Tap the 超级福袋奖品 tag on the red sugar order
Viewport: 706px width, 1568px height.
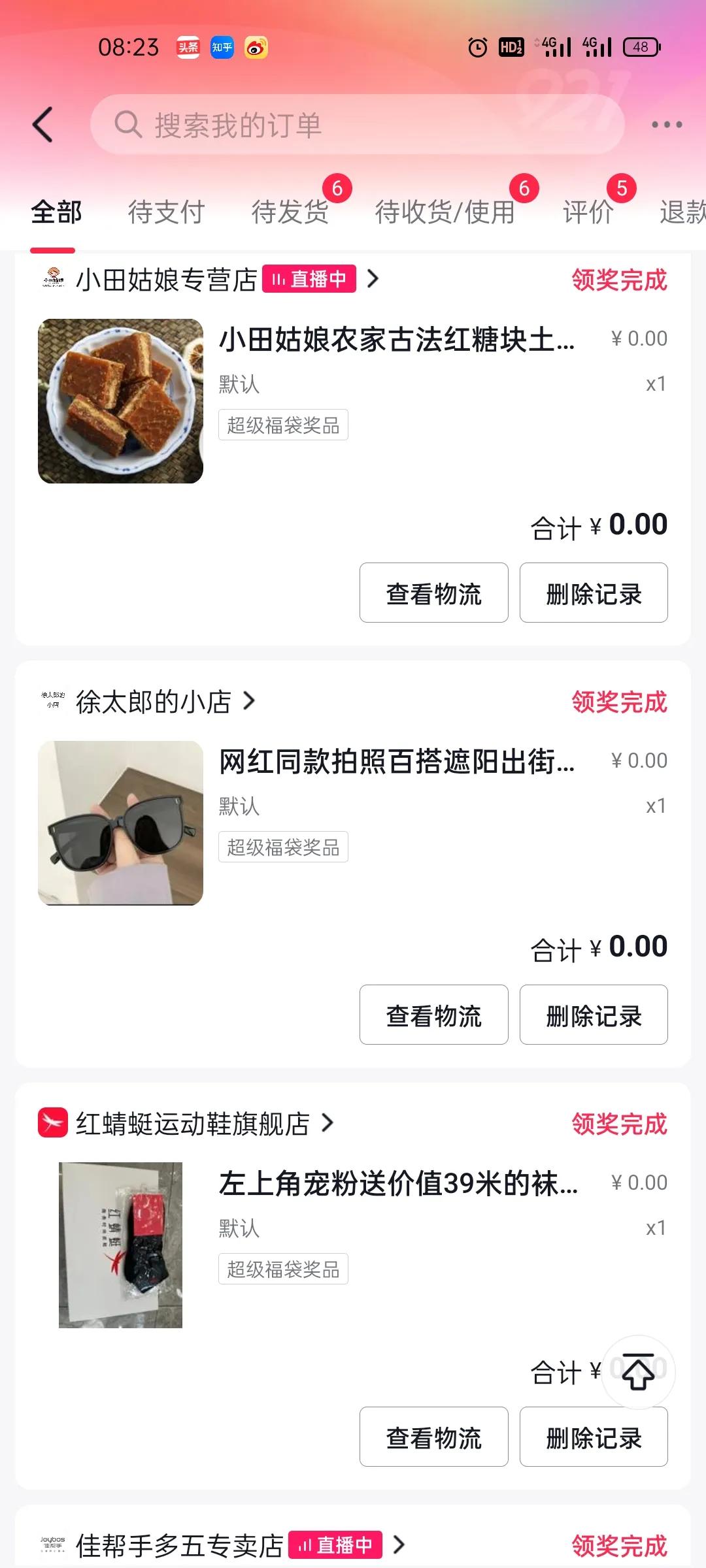(284, 425)
